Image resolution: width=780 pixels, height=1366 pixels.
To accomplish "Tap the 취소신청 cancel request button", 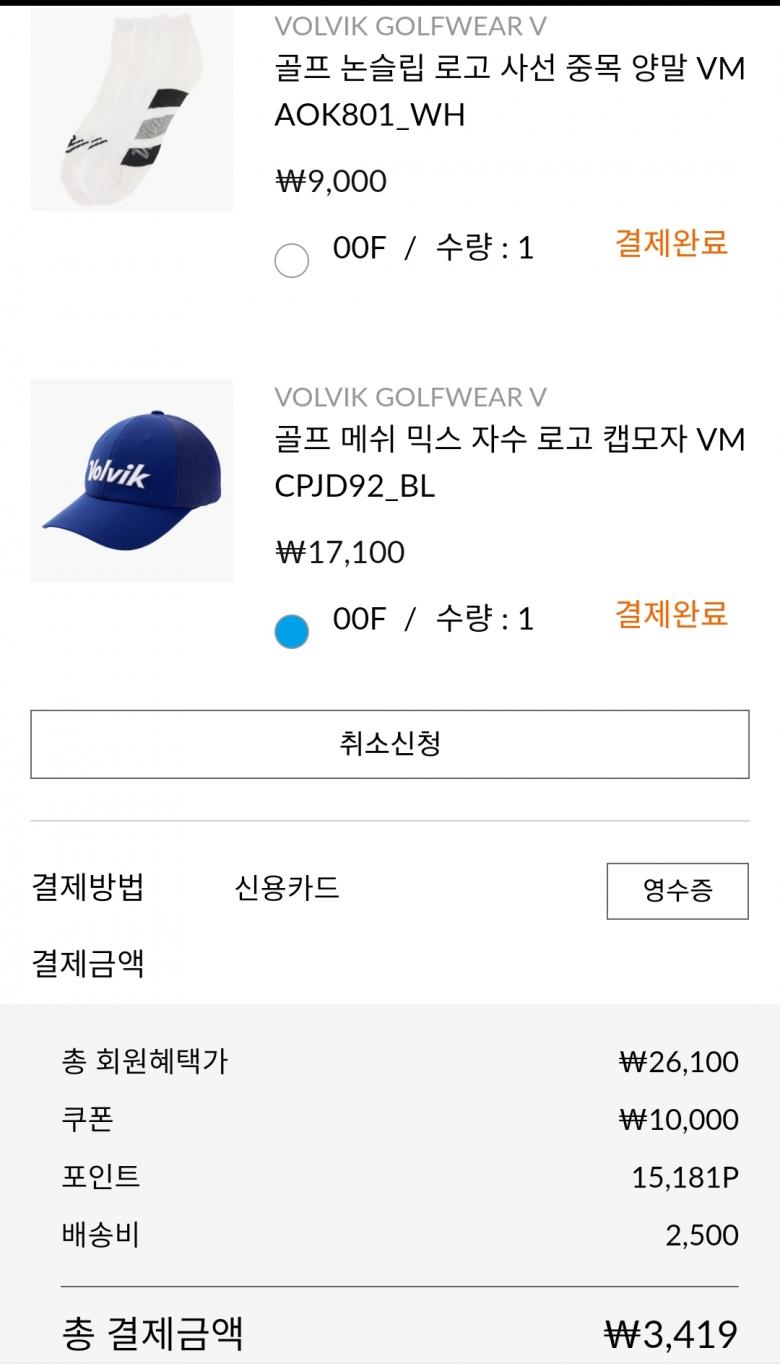I will click(389, 744).
